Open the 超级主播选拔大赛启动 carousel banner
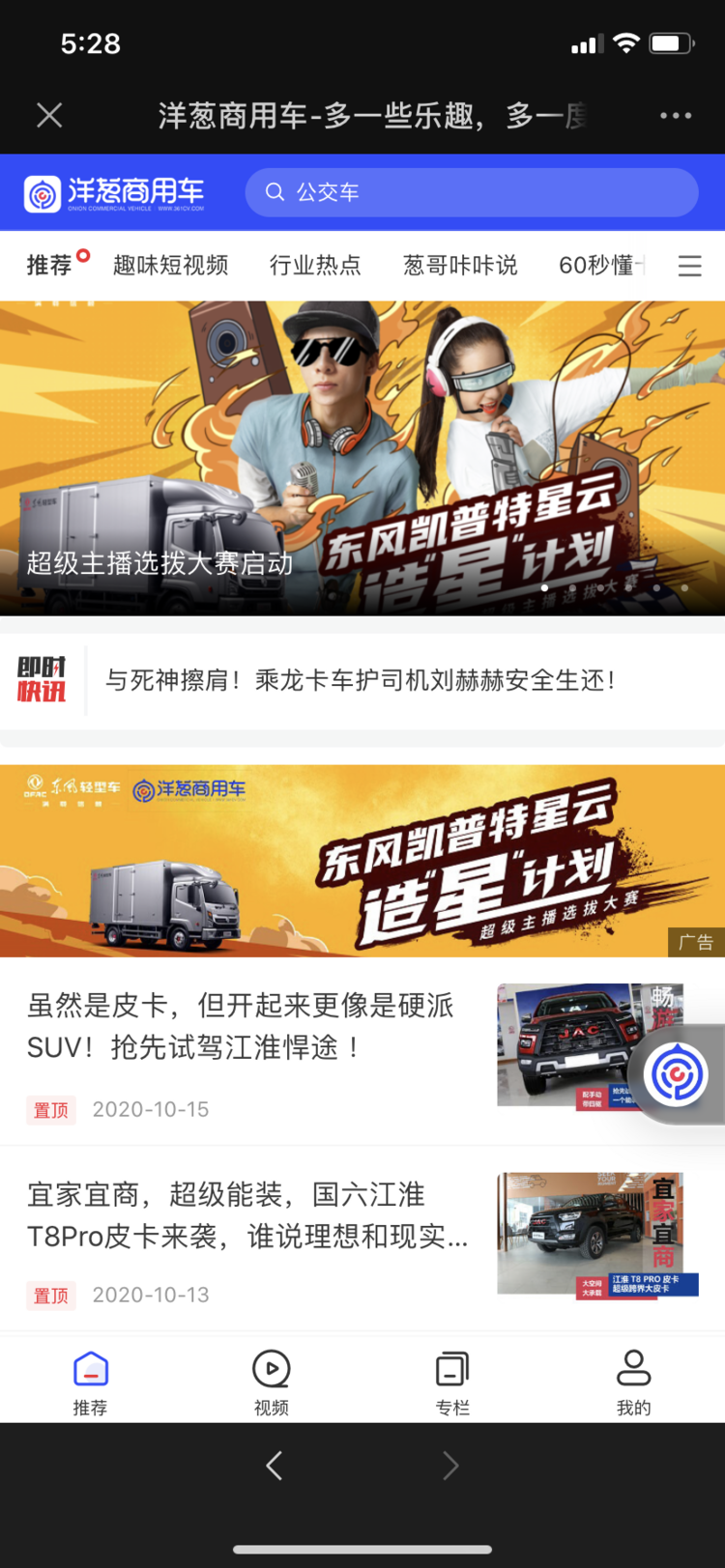The width and height of the screenshot is (725, 1568). click(x=362, y=458)
